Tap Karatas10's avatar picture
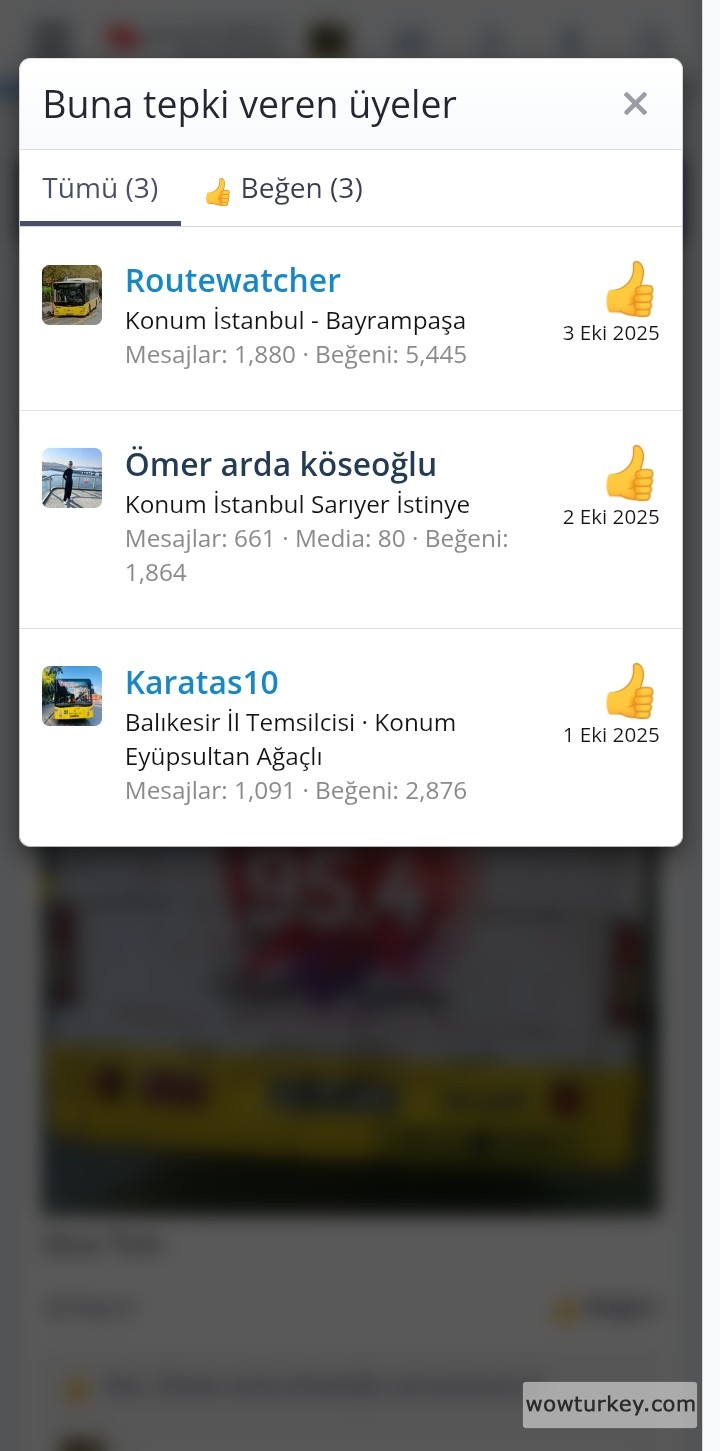 [72, 696]
